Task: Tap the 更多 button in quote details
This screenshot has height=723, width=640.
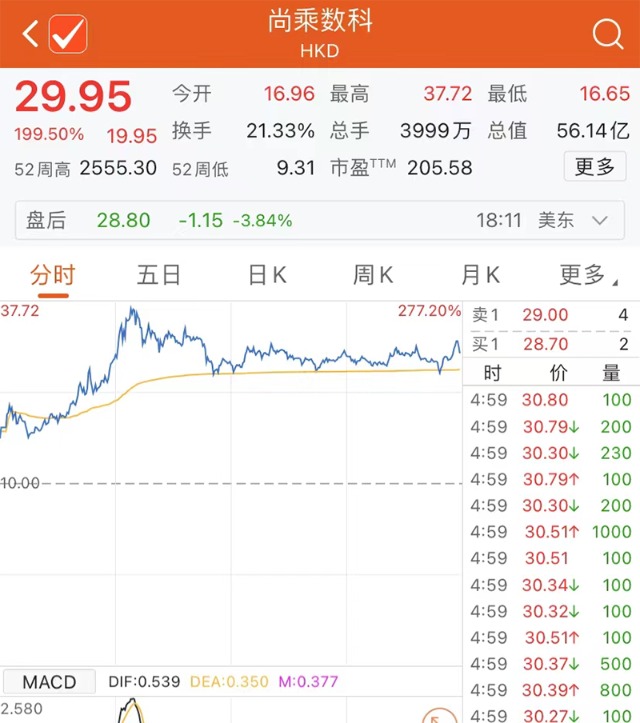Action: (x=594, y=167)
